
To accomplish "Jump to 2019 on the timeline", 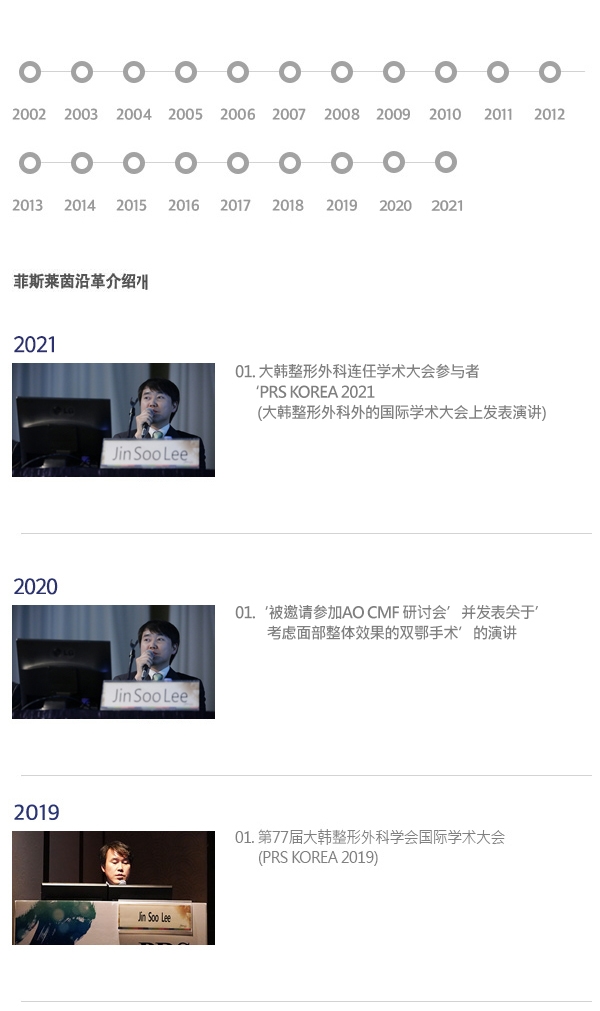I will click(342, 163).
